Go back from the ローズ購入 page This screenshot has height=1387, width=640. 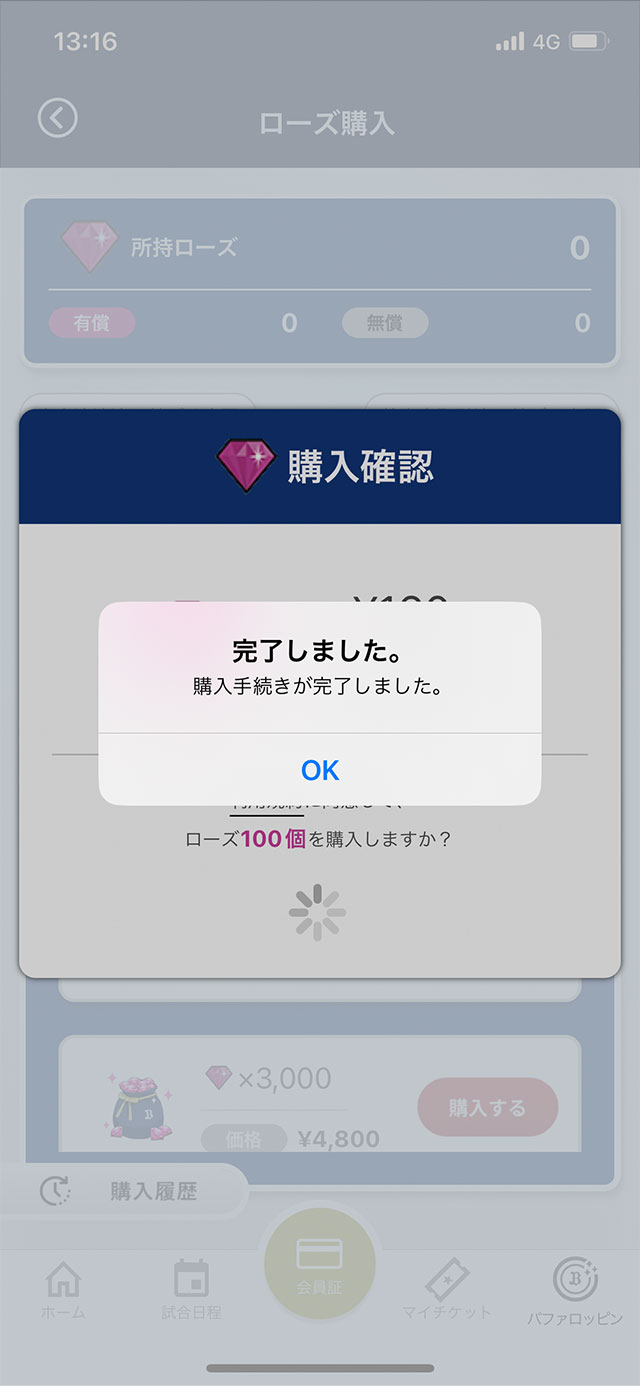coord(57,118)
